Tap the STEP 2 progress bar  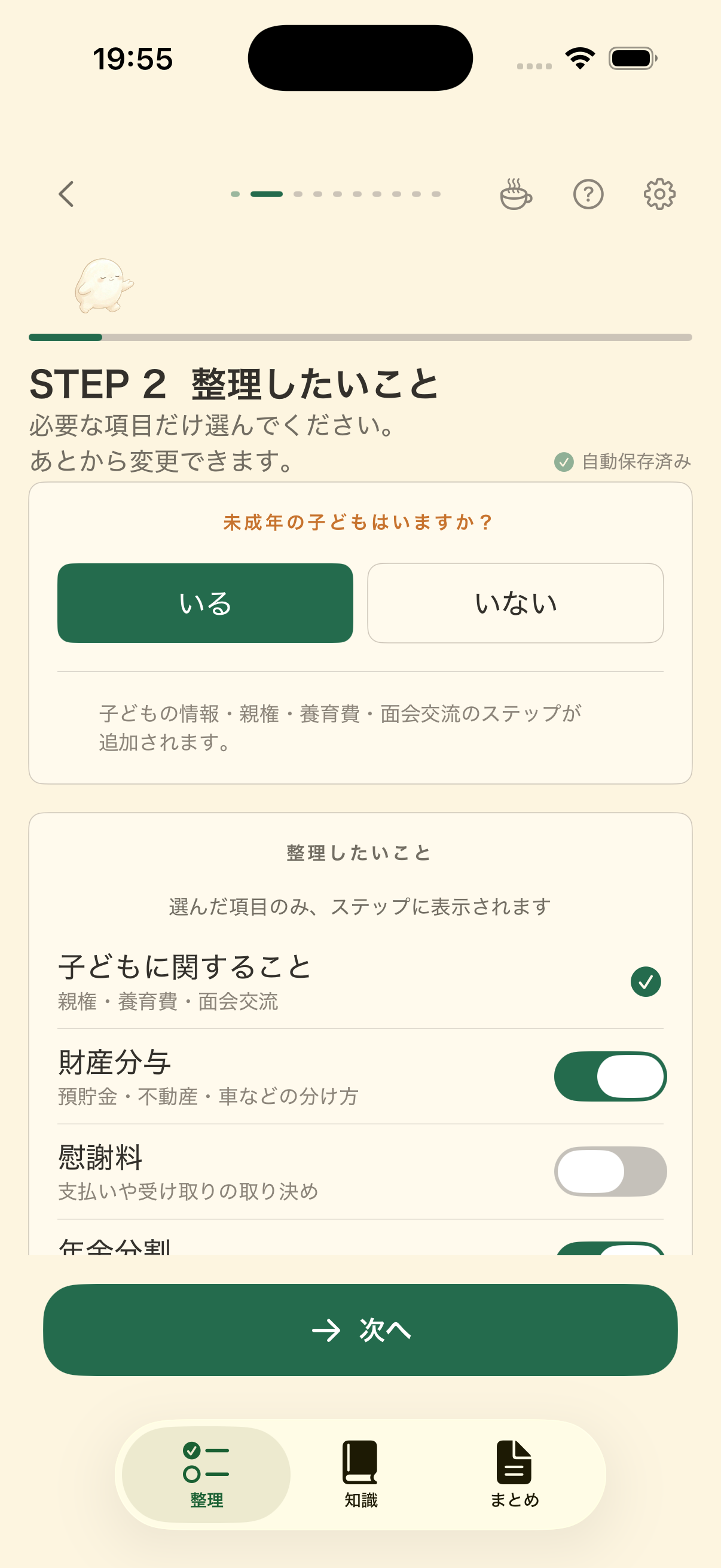[360, 337]
